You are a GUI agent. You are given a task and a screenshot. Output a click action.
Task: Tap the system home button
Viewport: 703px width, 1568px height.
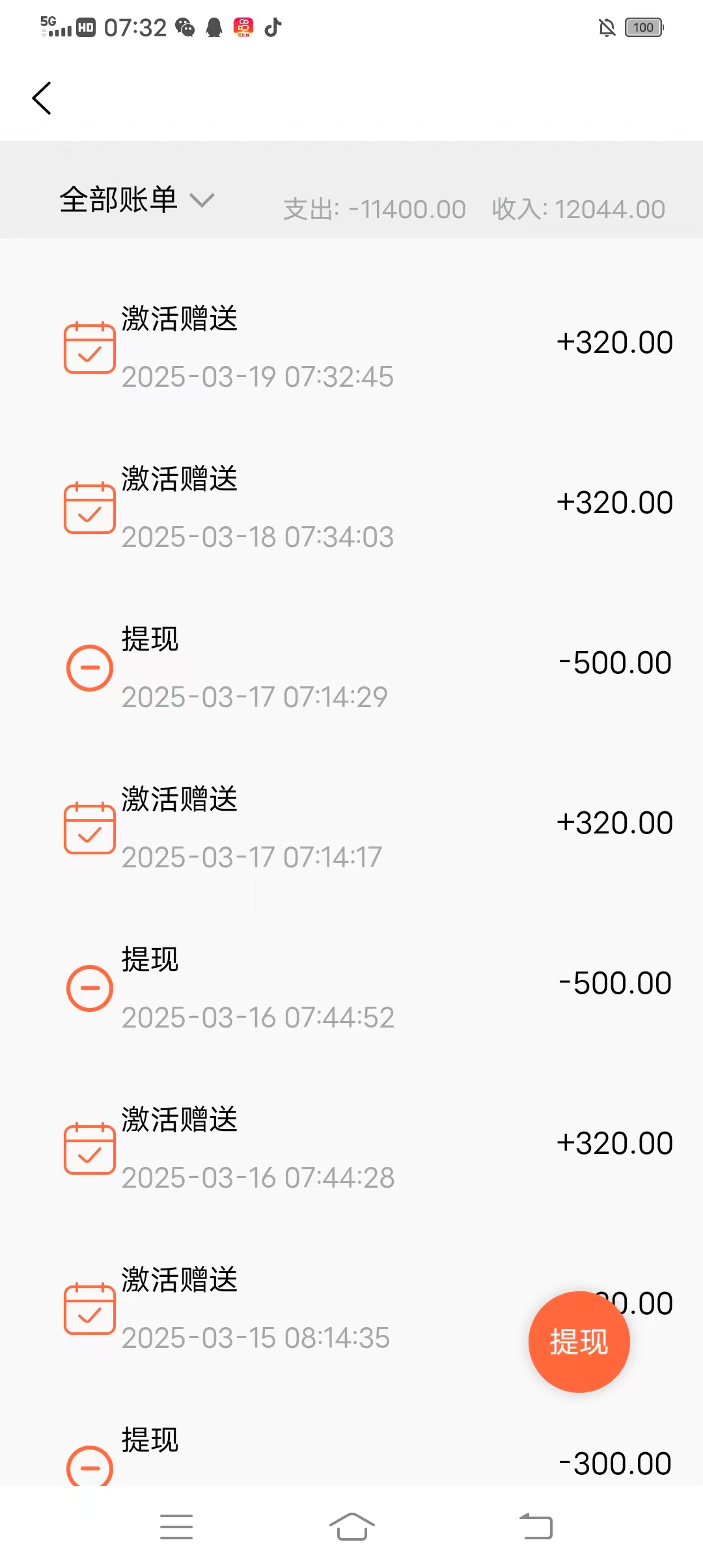coord(351,1526)
